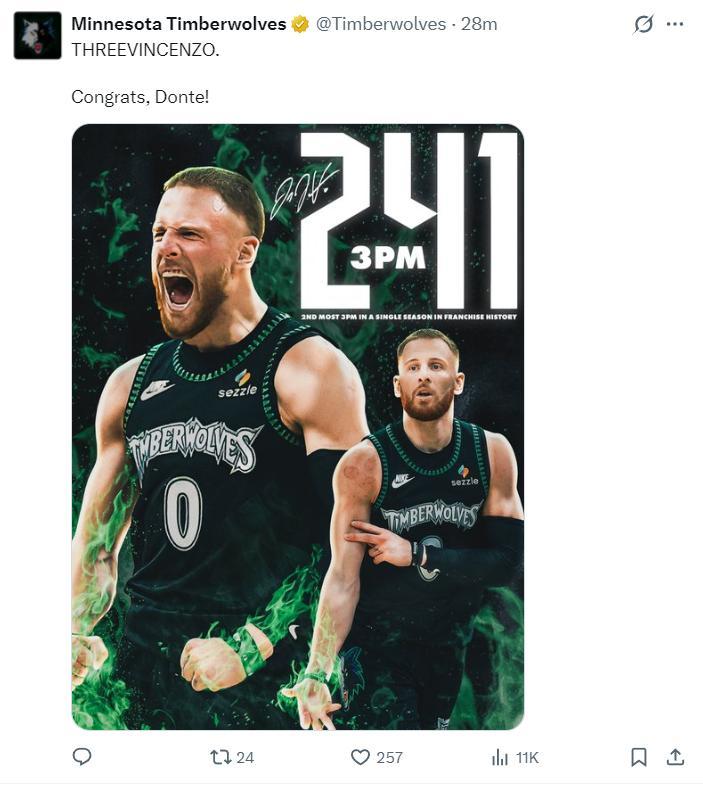The height and width of the screenshot is (786, 703).
Task: Open the 28m post timestamp
Action: tap(479, 24)
